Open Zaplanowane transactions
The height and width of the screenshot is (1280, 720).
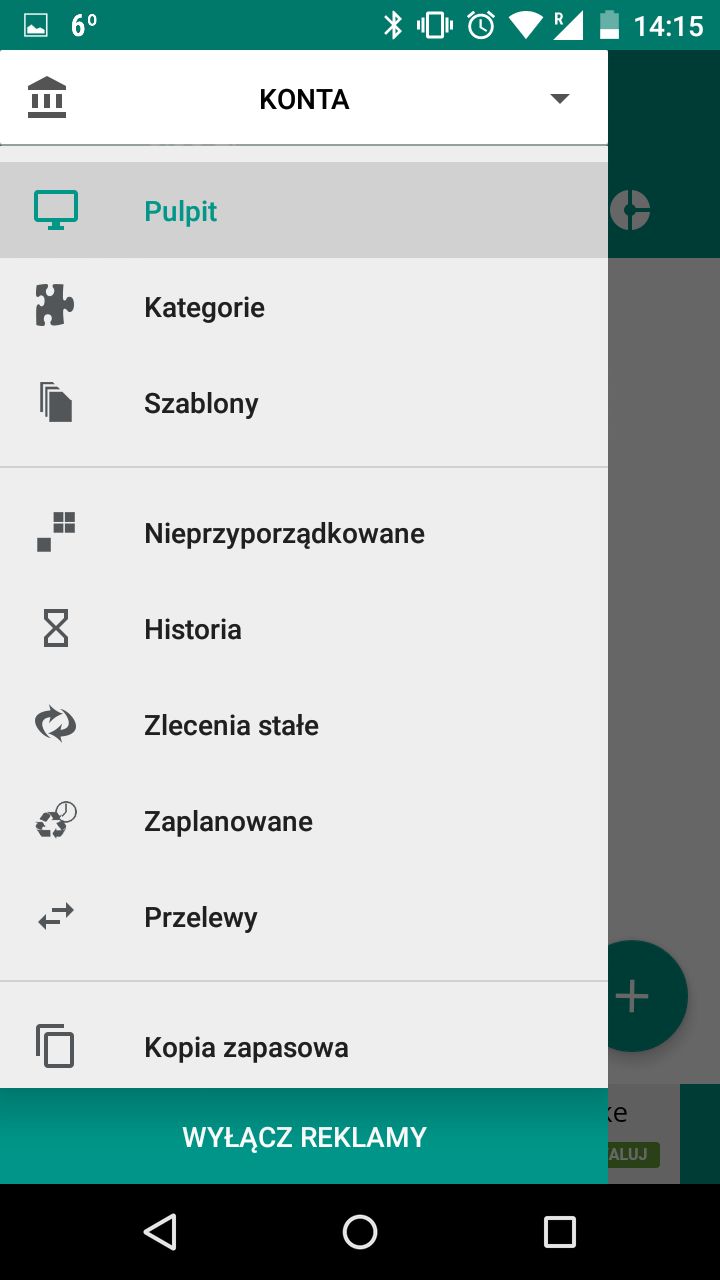pyautogui.click(x=304, y=821)
